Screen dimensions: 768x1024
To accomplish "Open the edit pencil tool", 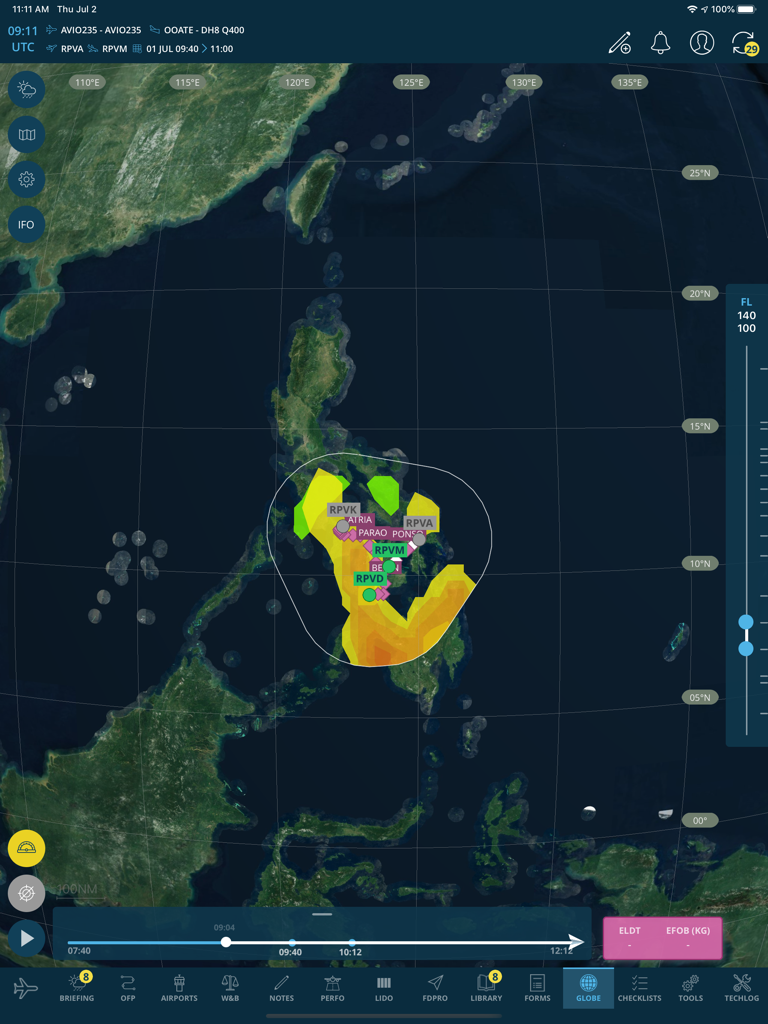I will click(x=620, y=43).
